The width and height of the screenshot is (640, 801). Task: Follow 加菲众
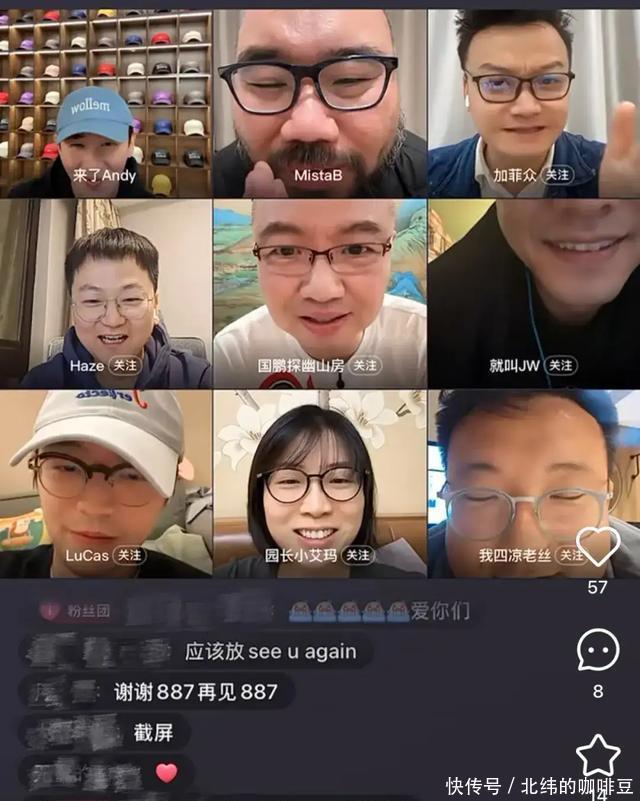tap(559, 175)
